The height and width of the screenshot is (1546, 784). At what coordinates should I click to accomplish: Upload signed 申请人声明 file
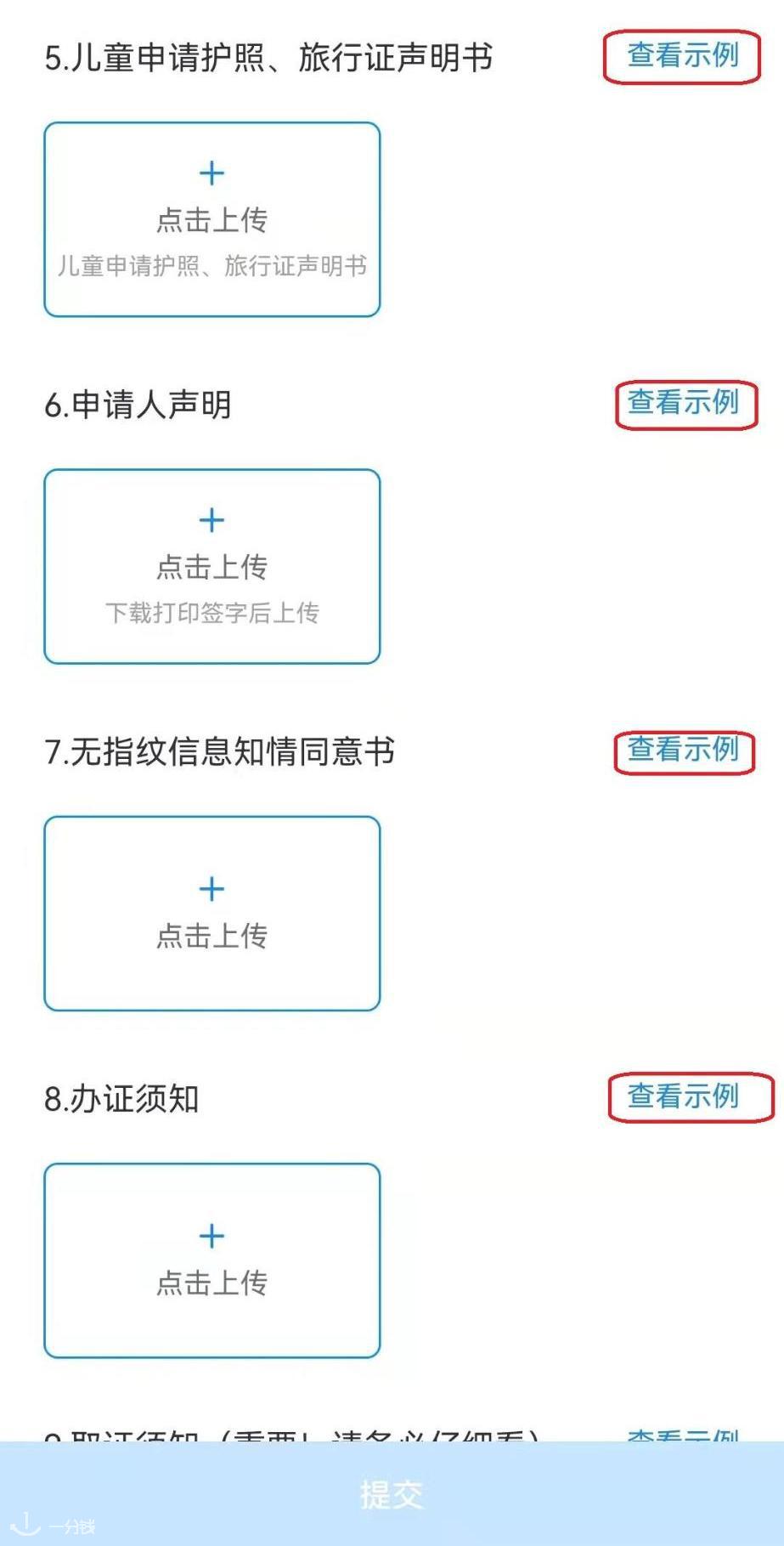tap(212, 566)
